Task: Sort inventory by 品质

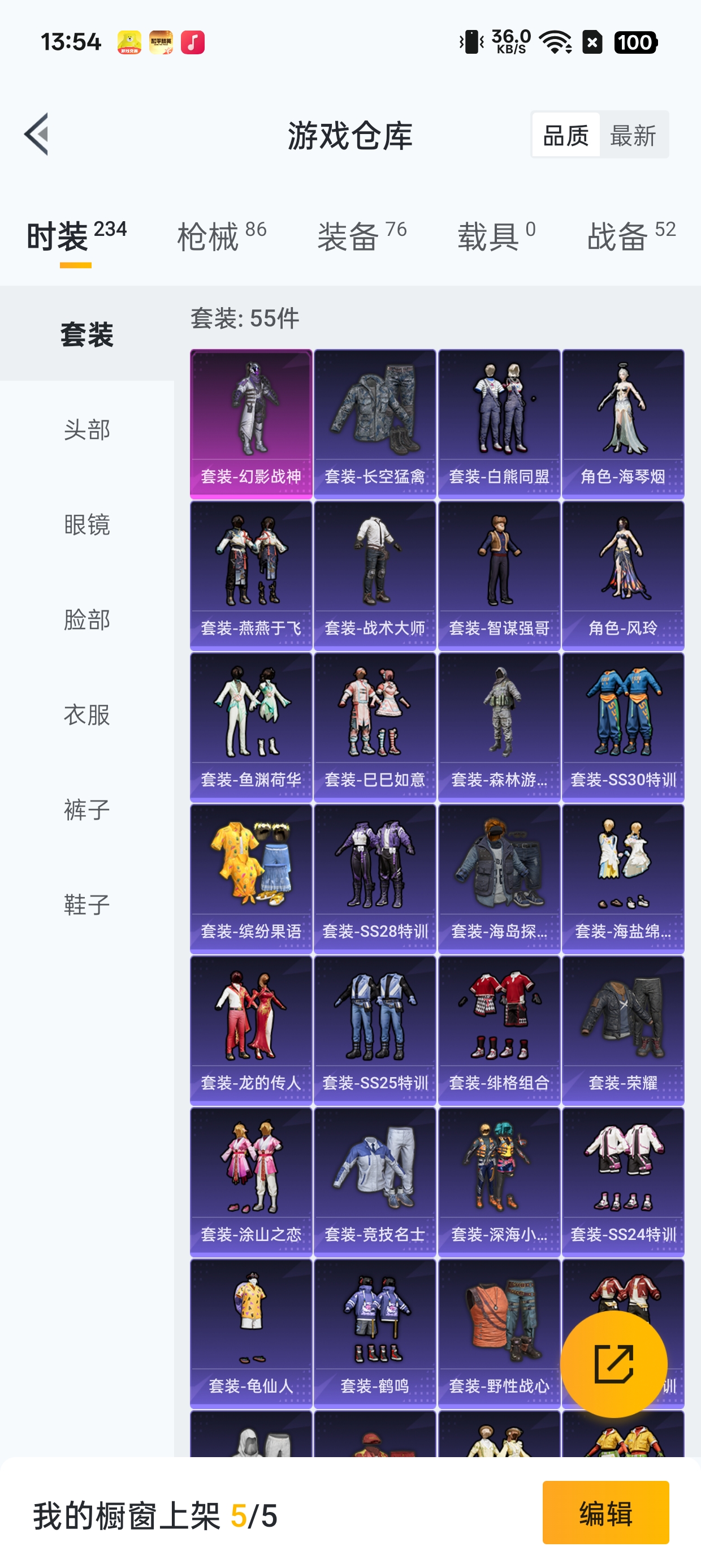Action: 566,135
